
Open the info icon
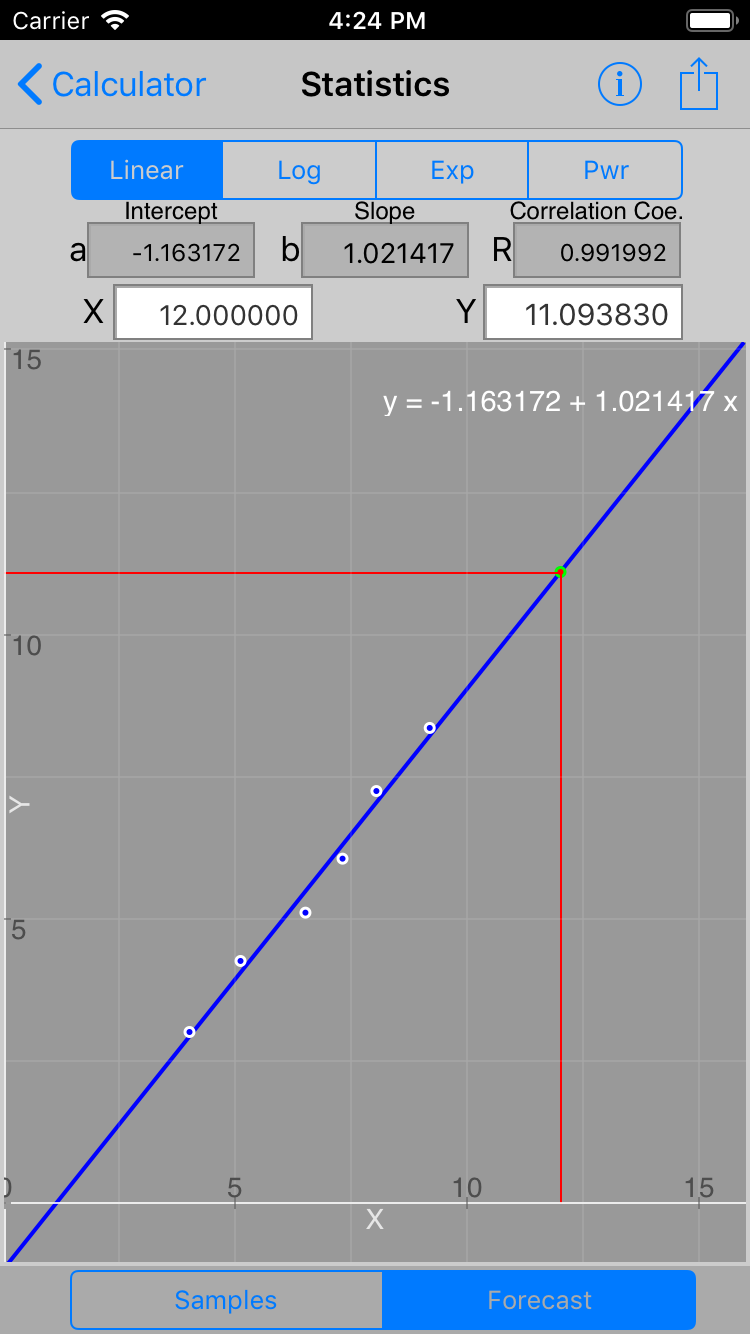click(619, 85)
